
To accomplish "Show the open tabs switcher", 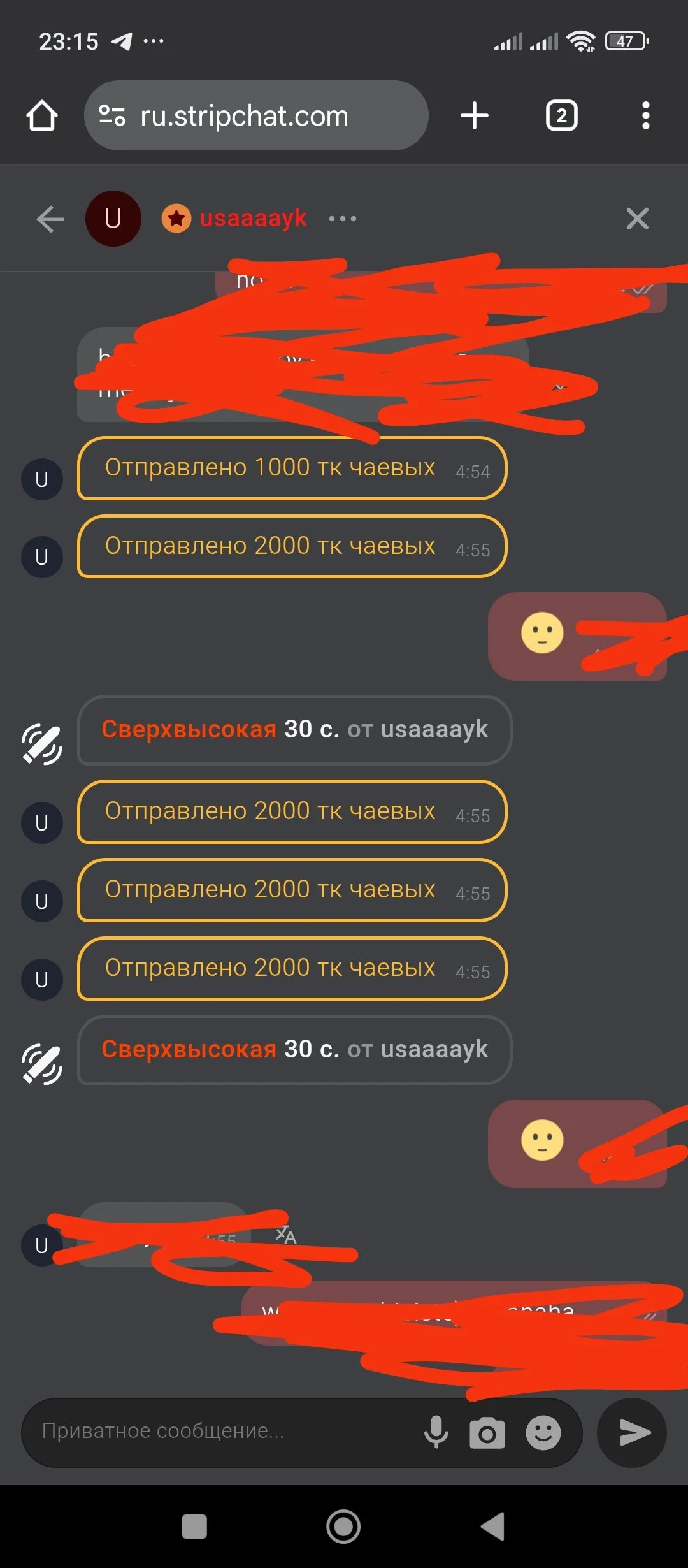I will [561, 116].
